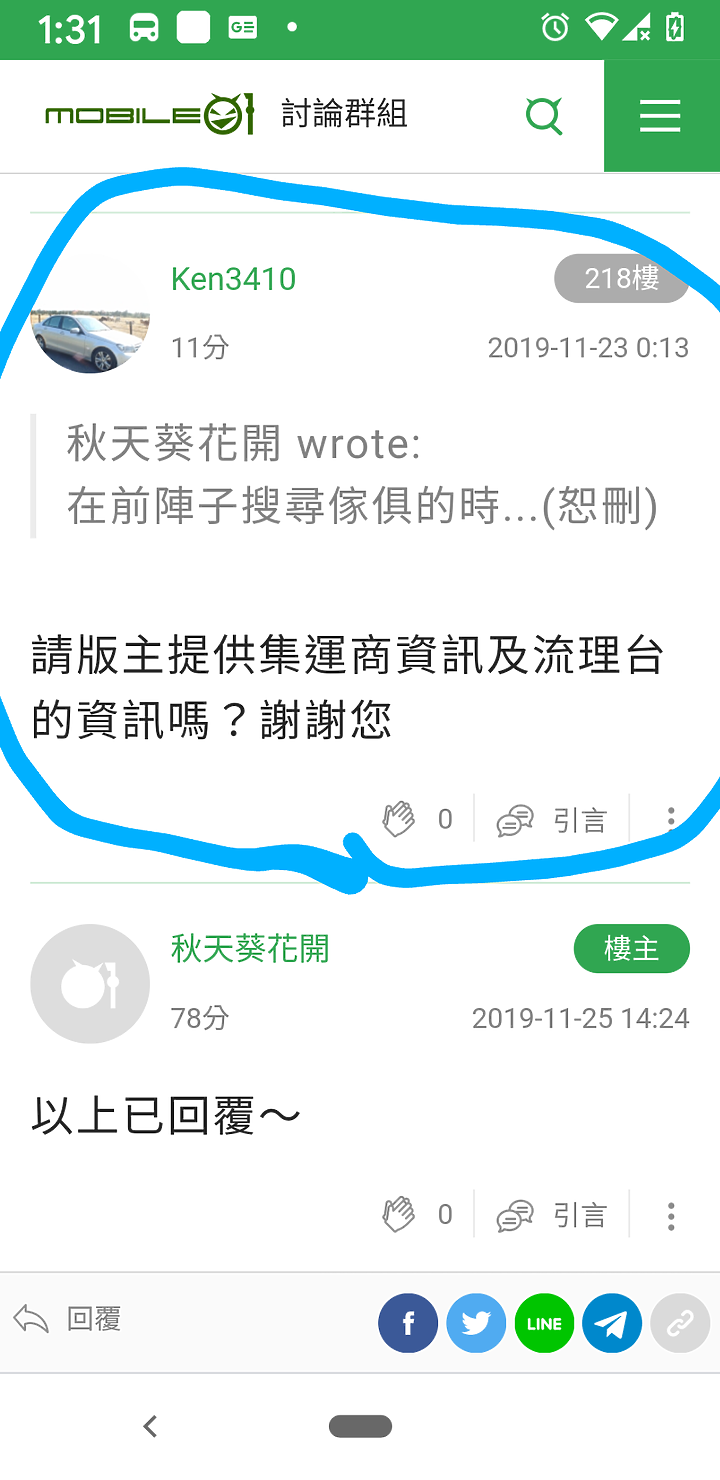
Task: Share thread on Twitter
Action: point(476,1323)
